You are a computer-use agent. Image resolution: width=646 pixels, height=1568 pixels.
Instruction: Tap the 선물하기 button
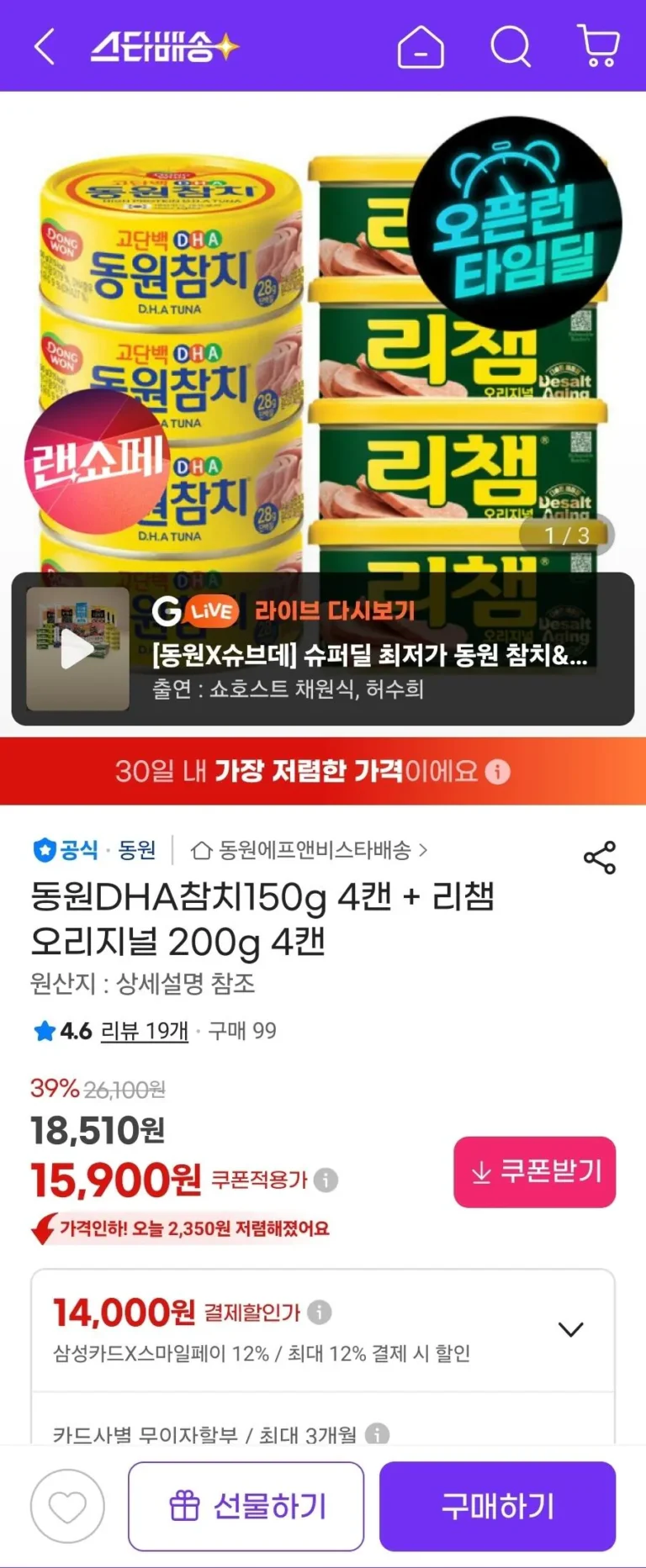[246, 1507]
